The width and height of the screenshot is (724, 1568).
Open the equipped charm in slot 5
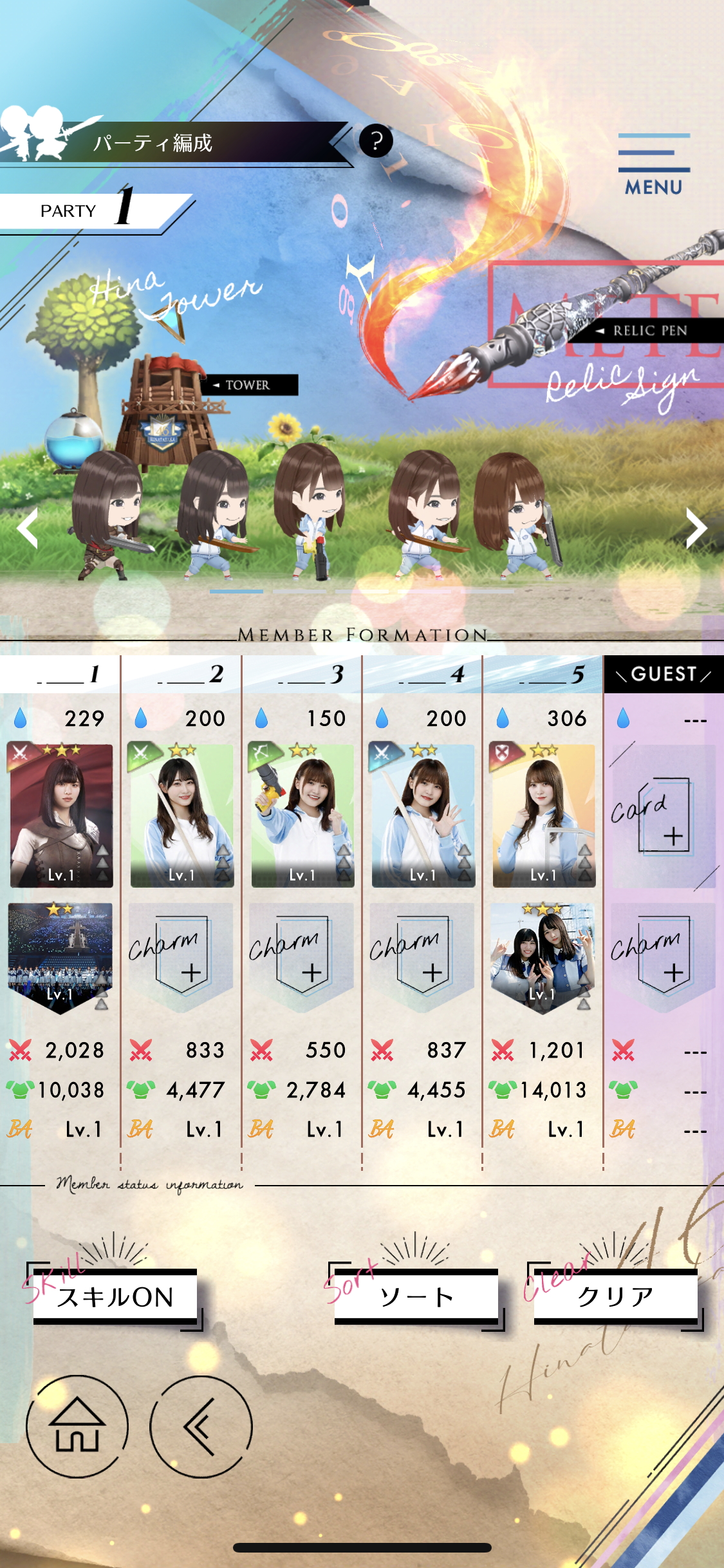click(x=543, y=958)
